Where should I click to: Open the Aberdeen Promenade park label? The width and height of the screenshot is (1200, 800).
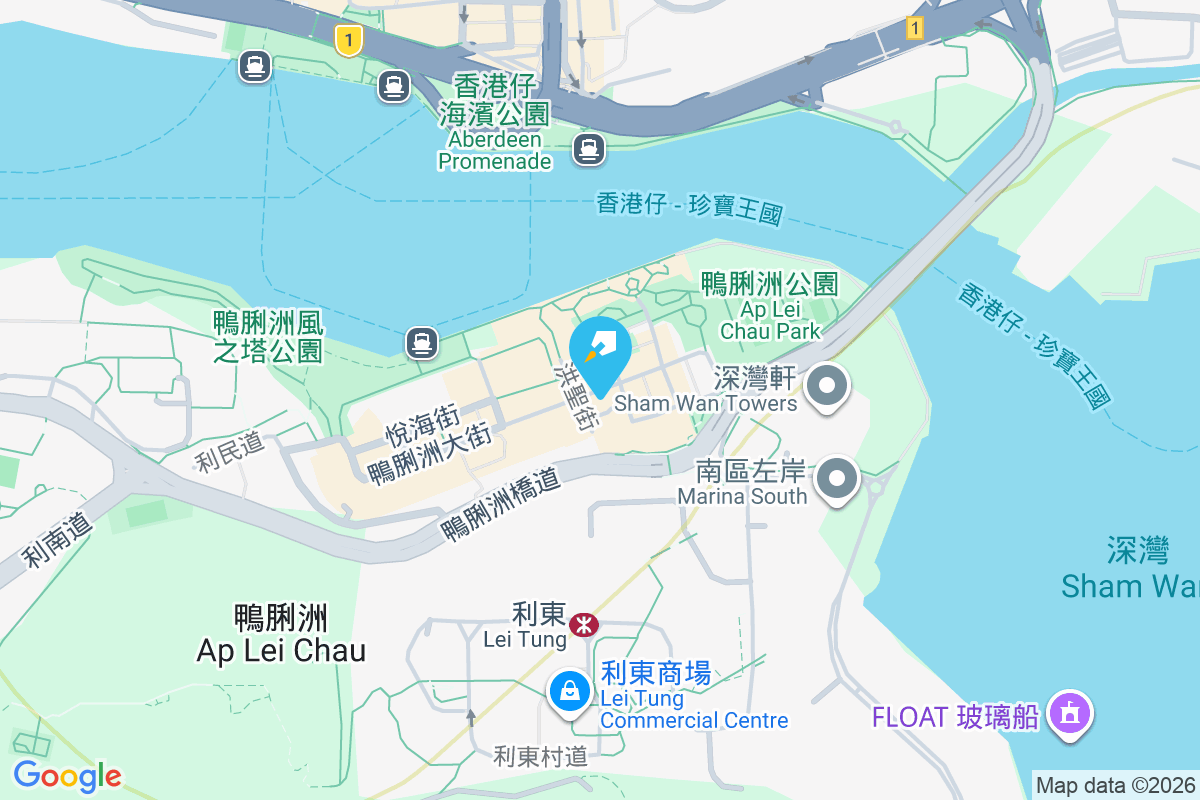[x=495, y=121]
